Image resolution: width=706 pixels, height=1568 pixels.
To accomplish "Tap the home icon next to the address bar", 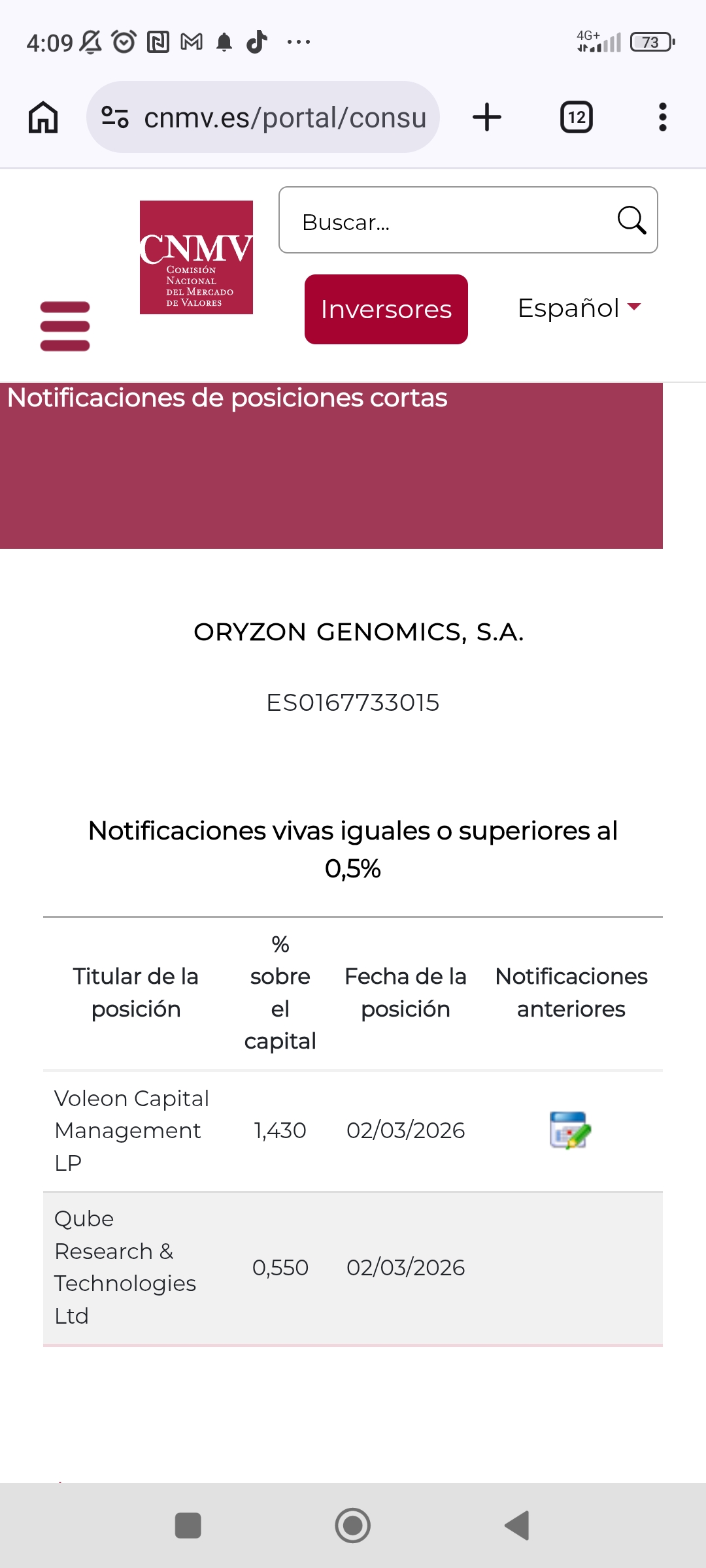I will click(43, 116).
